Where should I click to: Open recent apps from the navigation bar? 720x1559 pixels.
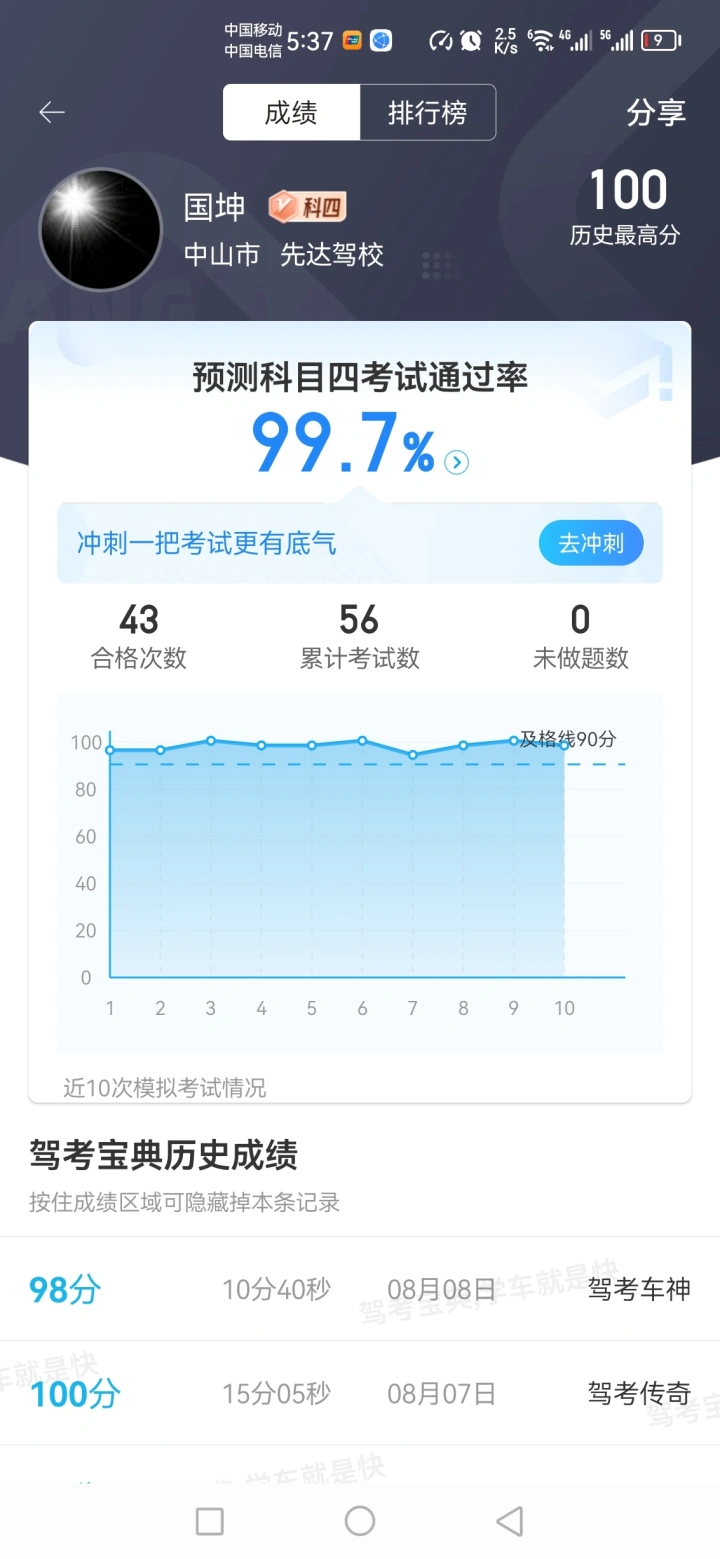pos(210,1521)
